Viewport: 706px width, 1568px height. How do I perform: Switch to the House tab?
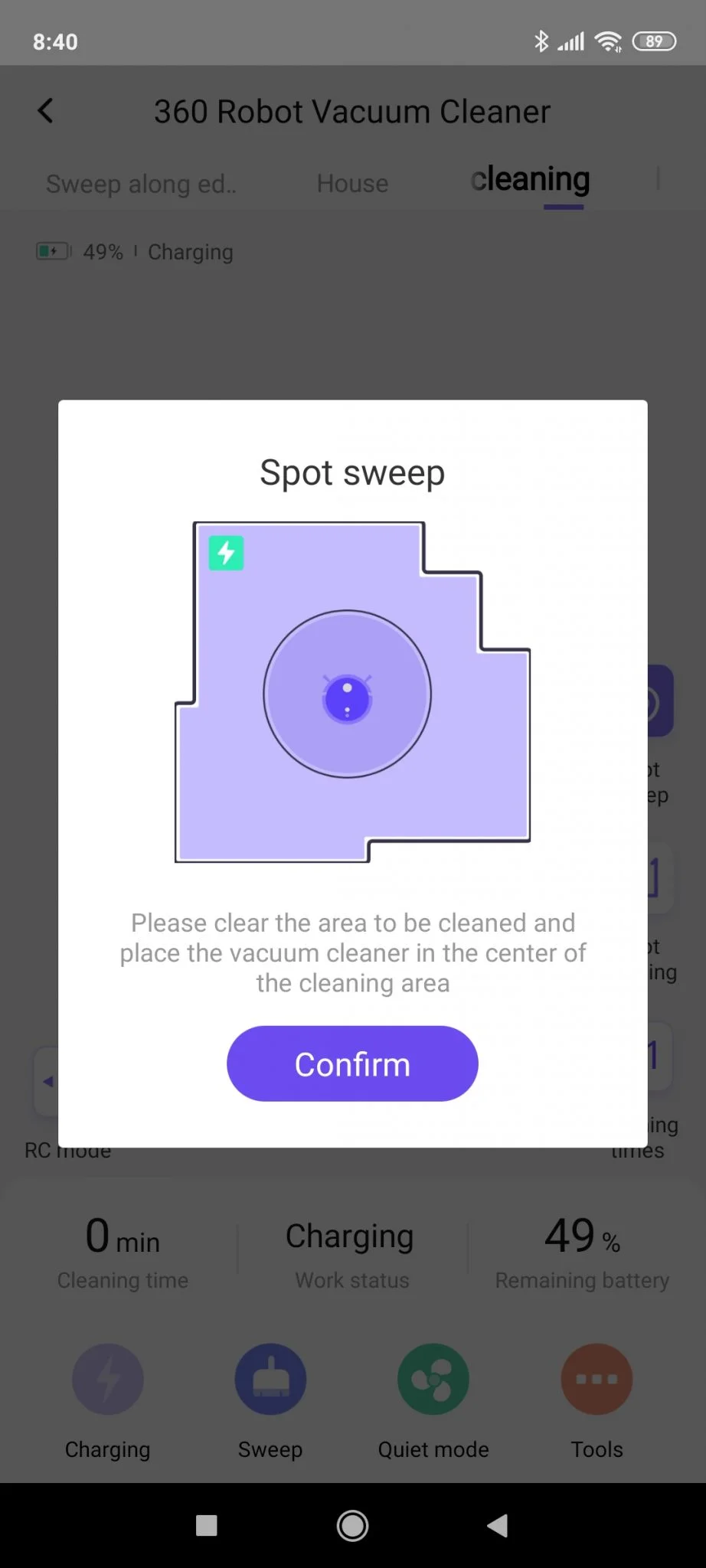point(352,184)
